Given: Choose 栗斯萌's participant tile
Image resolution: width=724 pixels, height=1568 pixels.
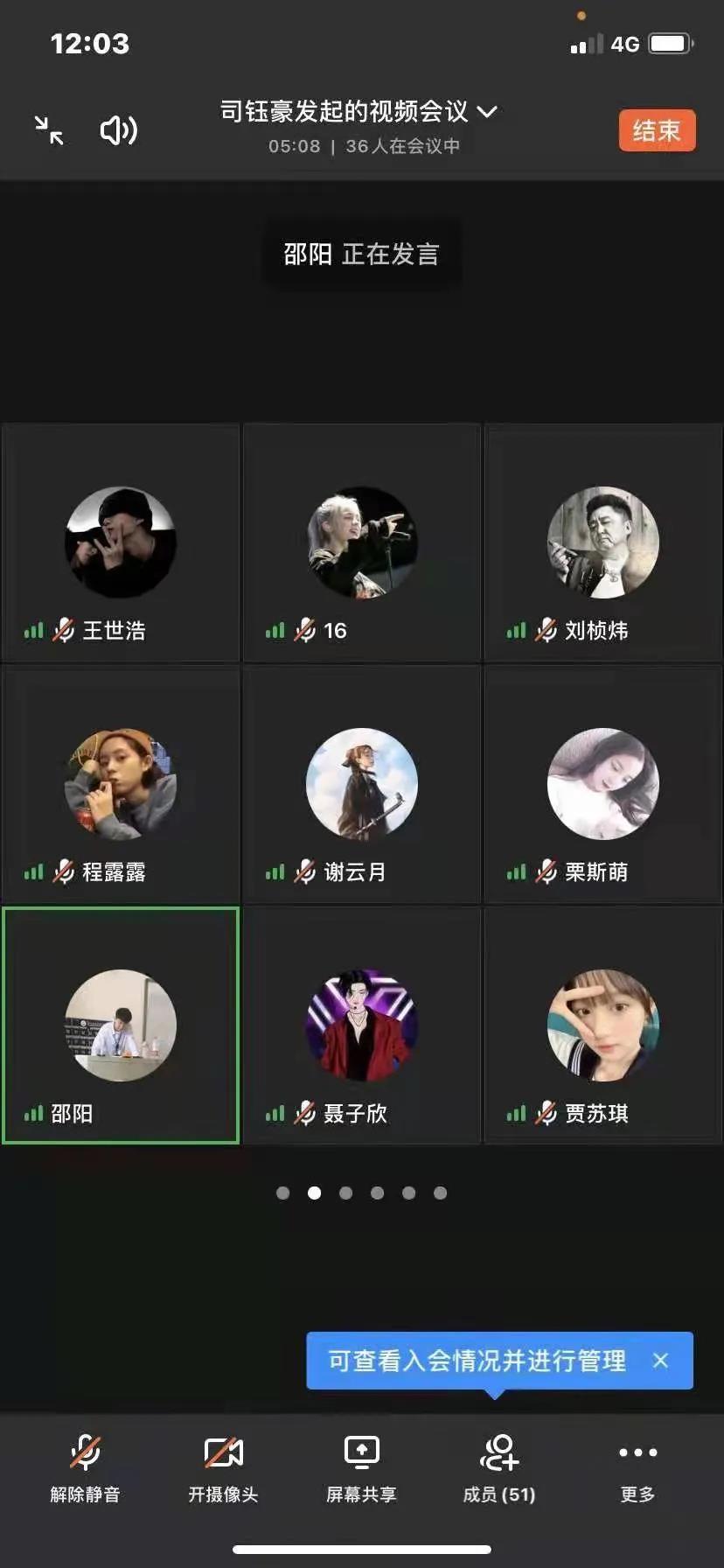Looking at the screenshot, I should [603, 784].
